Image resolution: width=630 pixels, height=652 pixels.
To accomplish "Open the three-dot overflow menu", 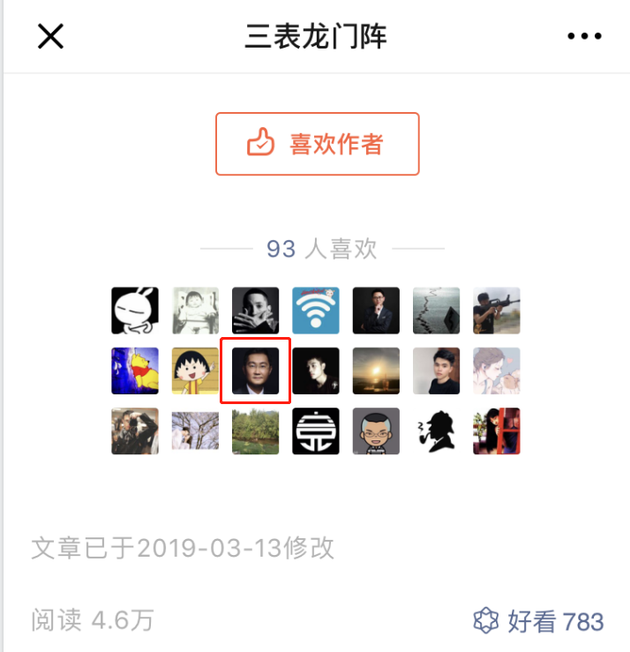I will coord(584,37).
